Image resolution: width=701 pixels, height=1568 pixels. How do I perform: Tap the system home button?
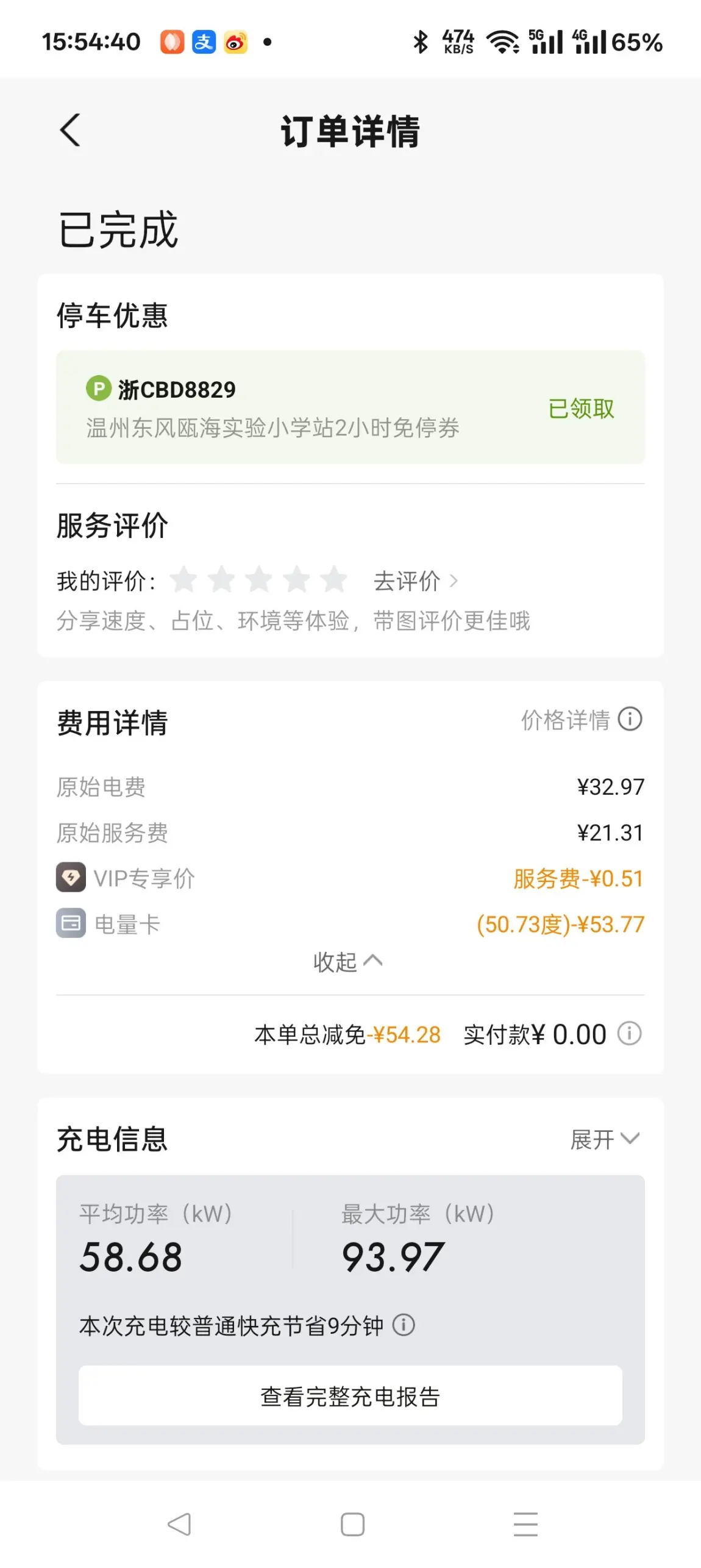coord(352,1524)
